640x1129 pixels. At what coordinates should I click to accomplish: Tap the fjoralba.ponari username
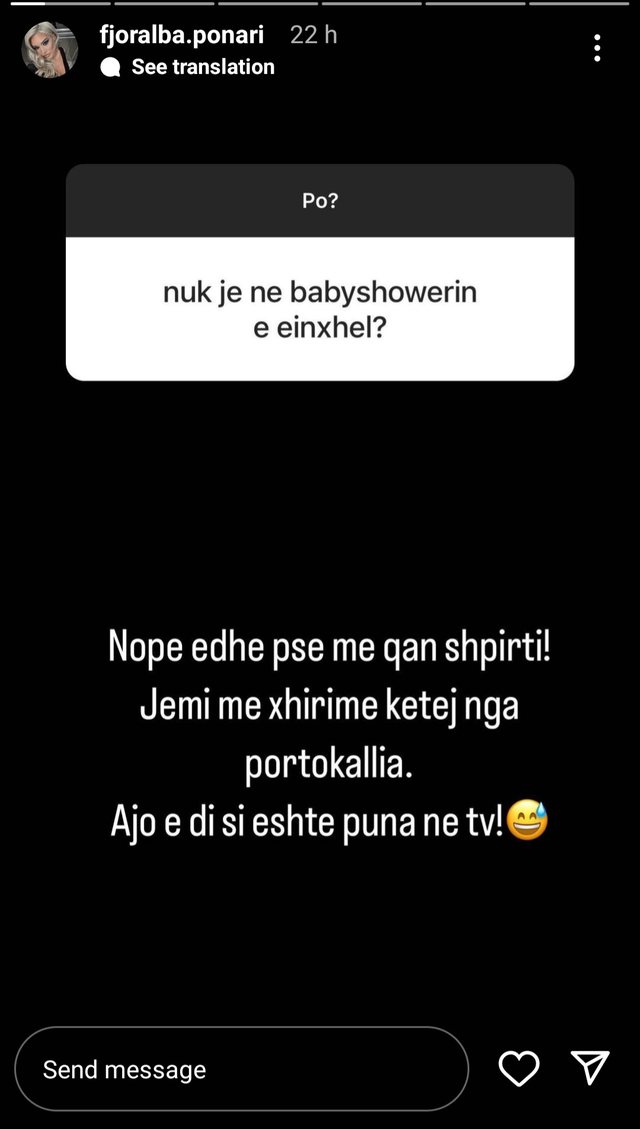(183, 35)
